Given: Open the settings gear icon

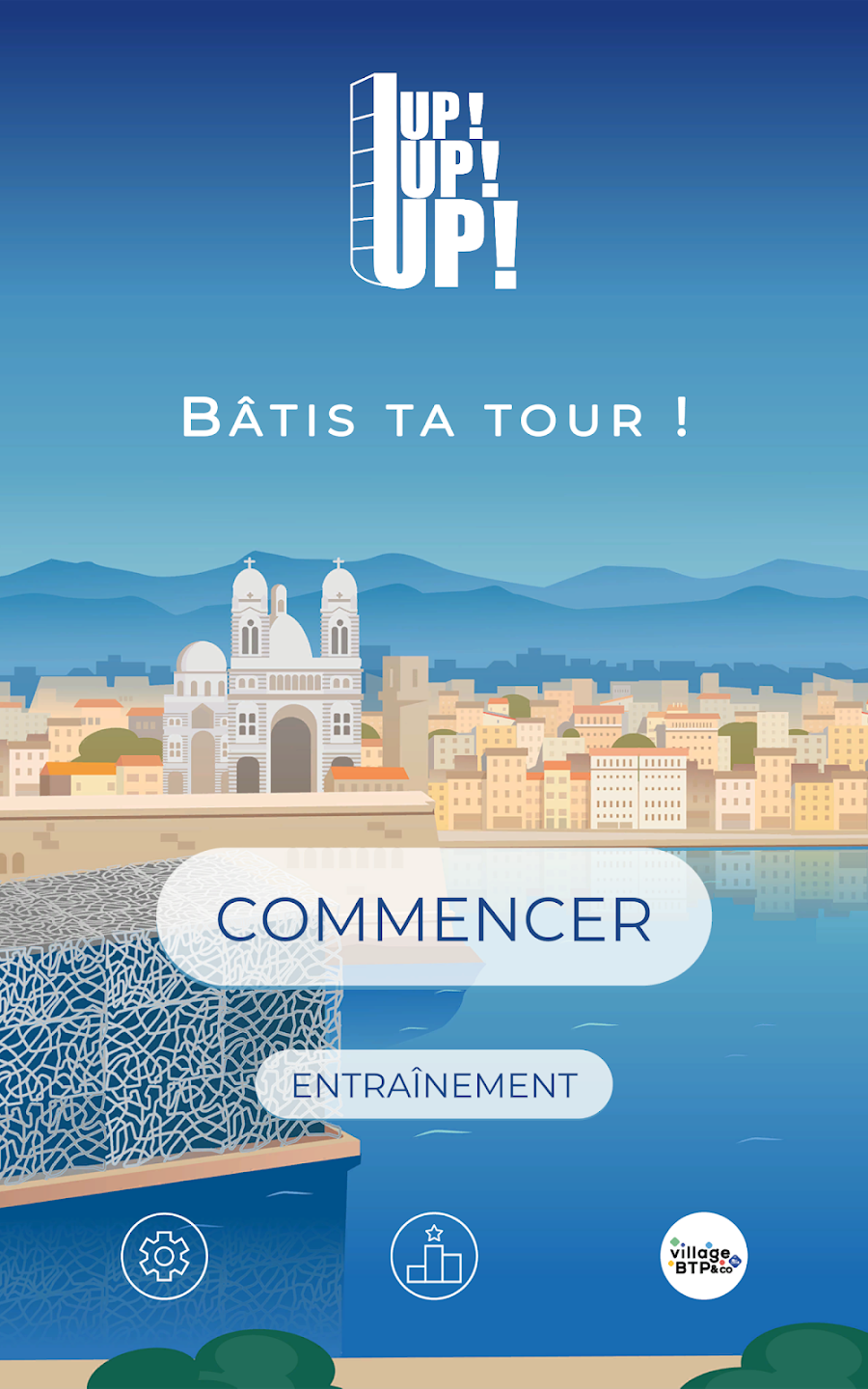Looking at the screenshot, I should point(165,1256).
